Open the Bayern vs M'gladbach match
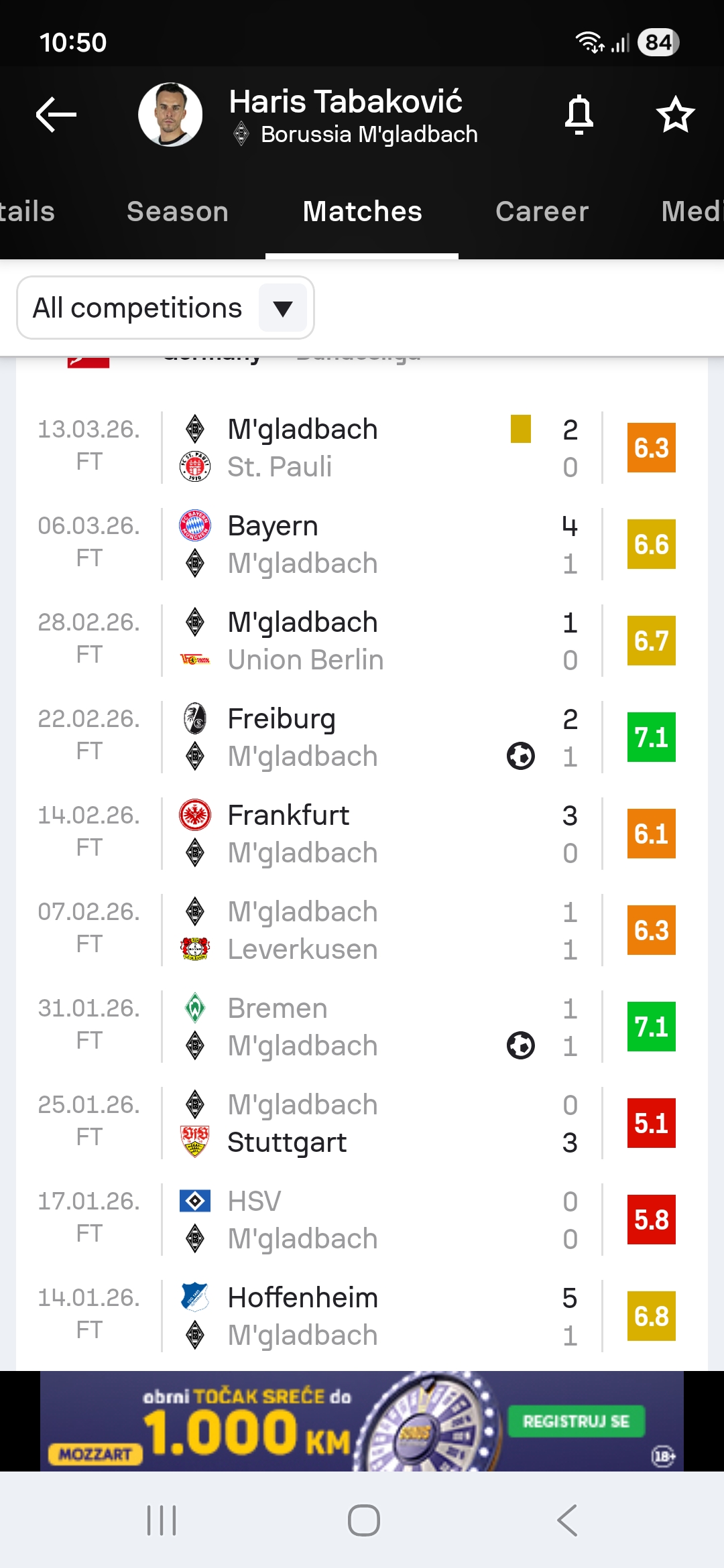724x1568 pixels. coord(362,544)
